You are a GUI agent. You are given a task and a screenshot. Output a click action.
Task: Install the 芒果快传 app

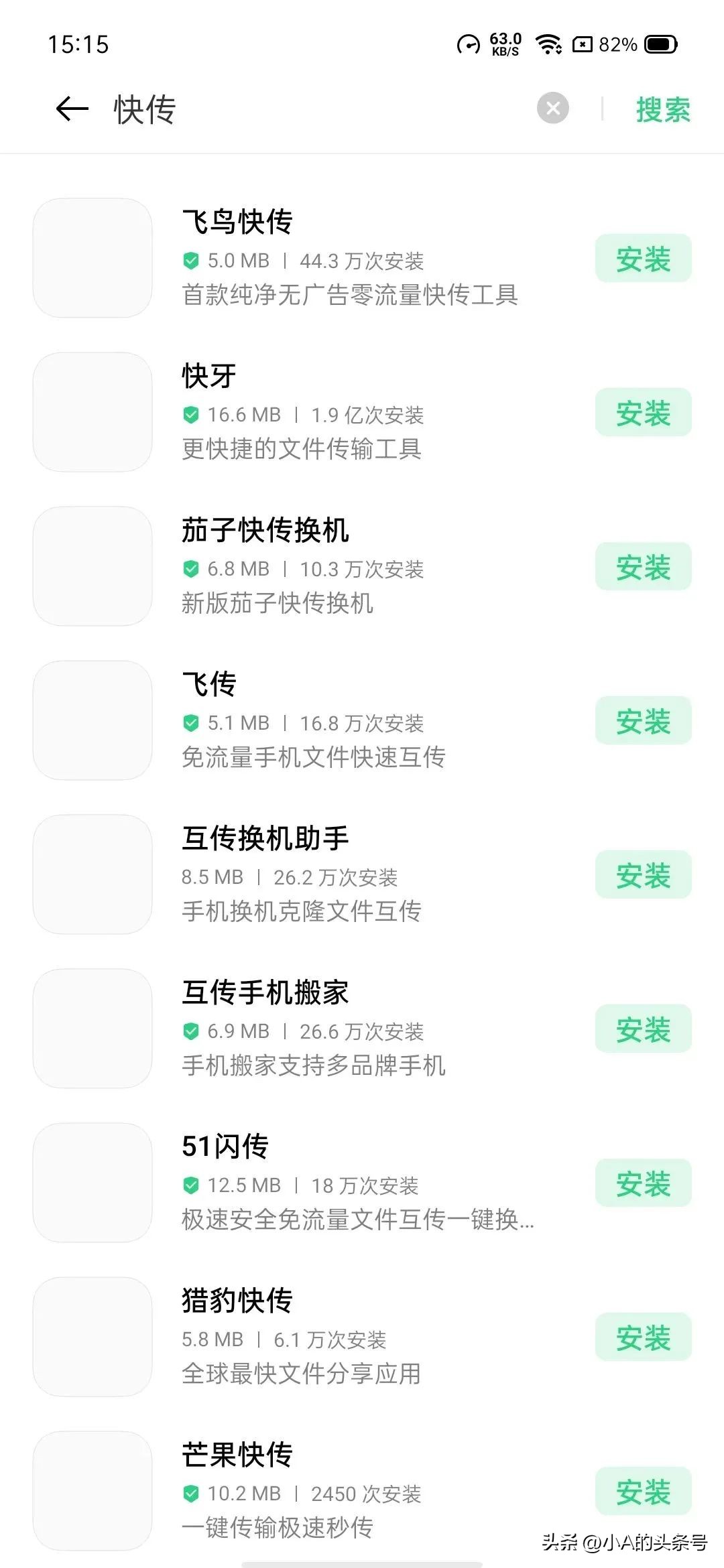pyautogui.click(x=642, y=1492)
